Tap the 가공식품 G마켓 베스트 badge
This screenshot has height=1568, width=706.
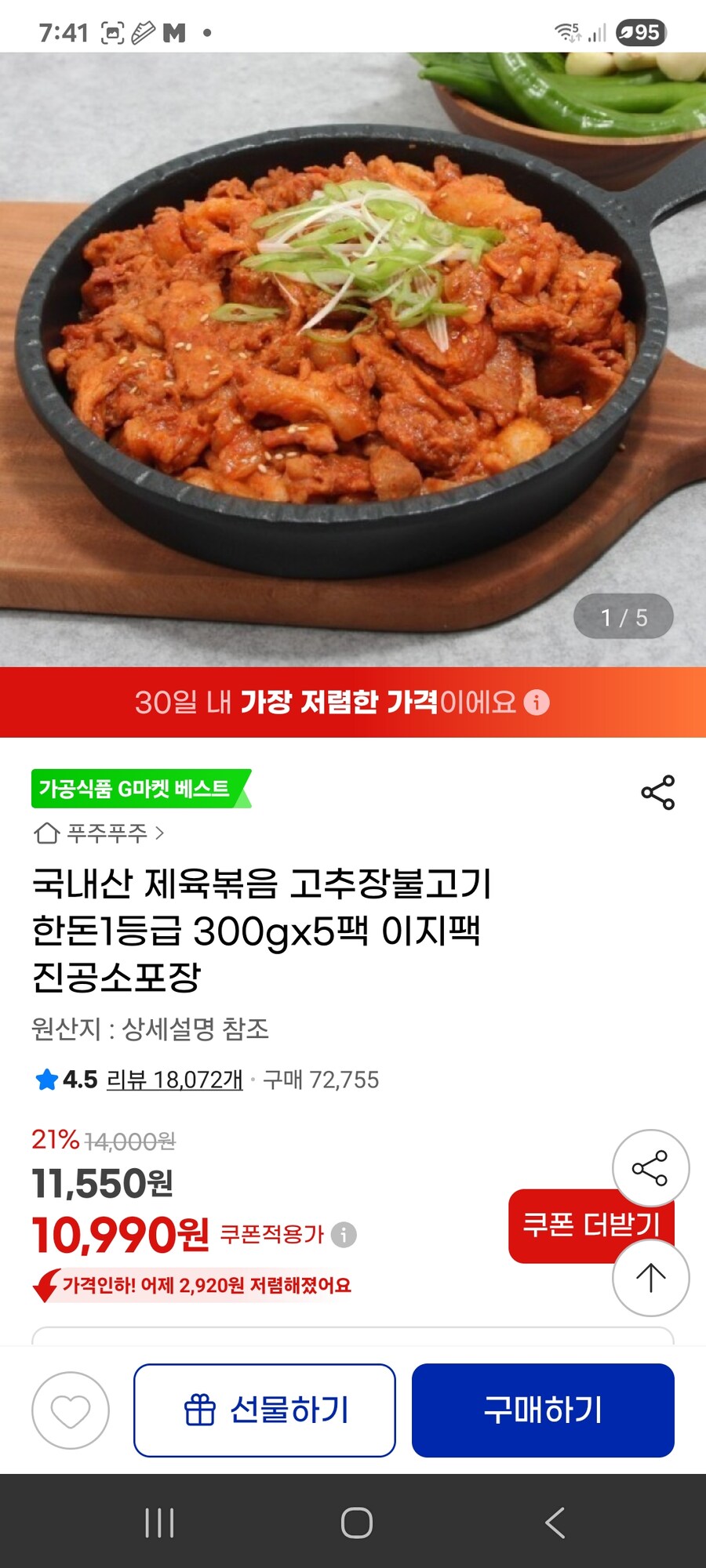point(138,789)
